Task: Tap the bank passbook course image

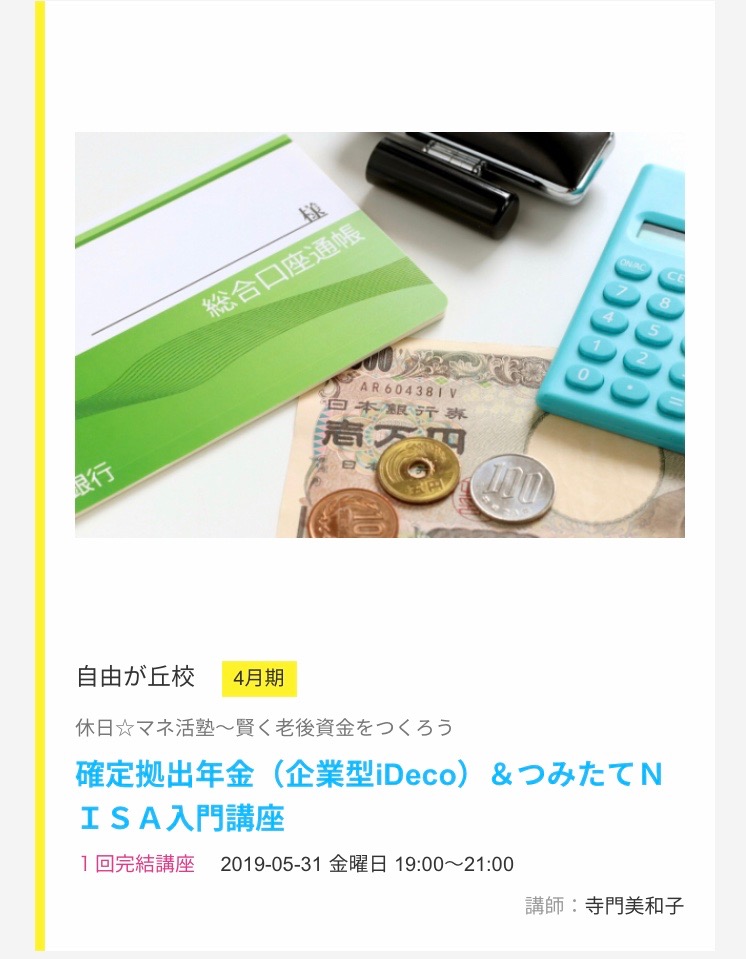Action: [x=380, y=335]
